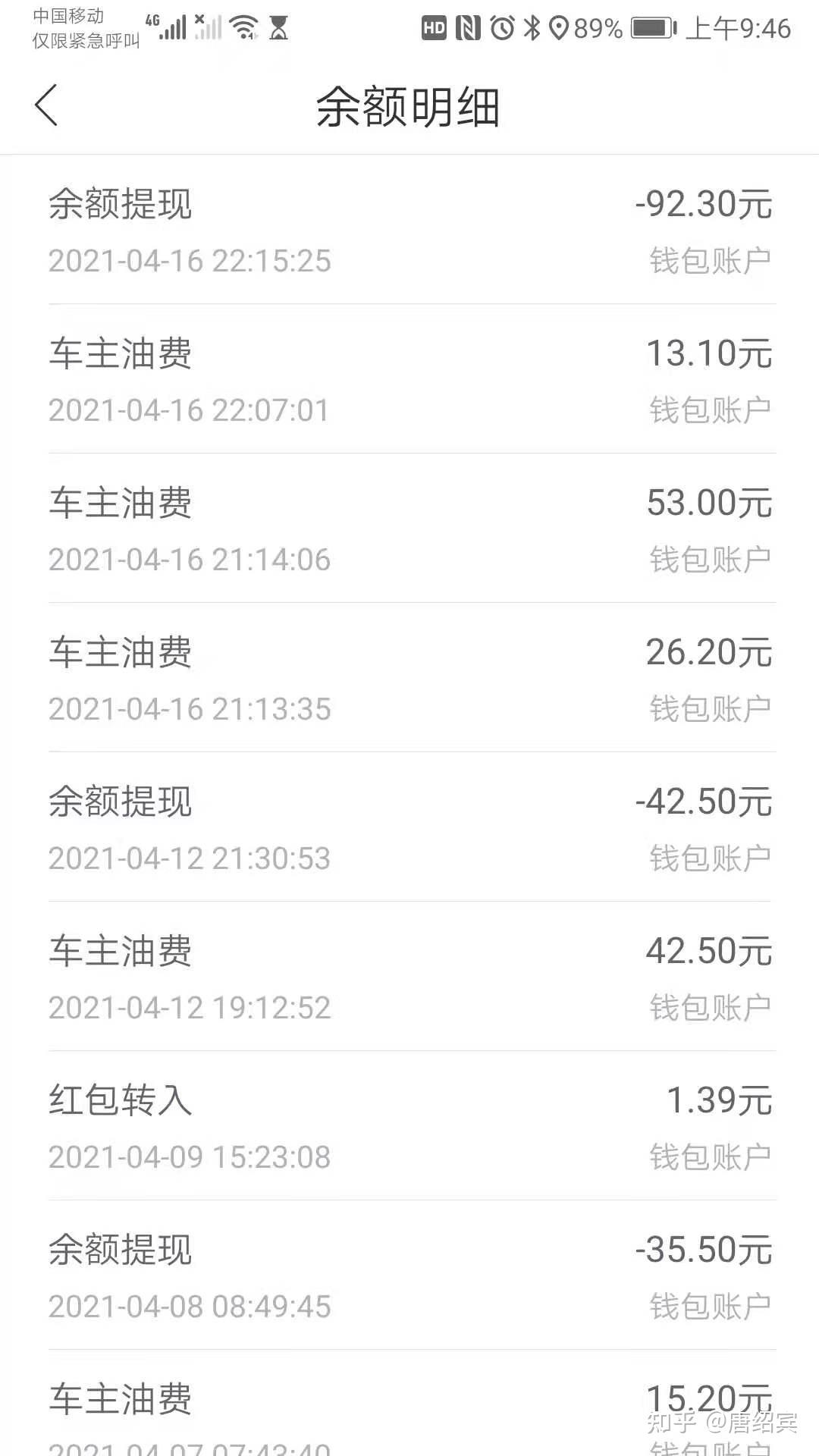
Task: View the -35.50元 余额提现 entry
Action: (409, 1276)
